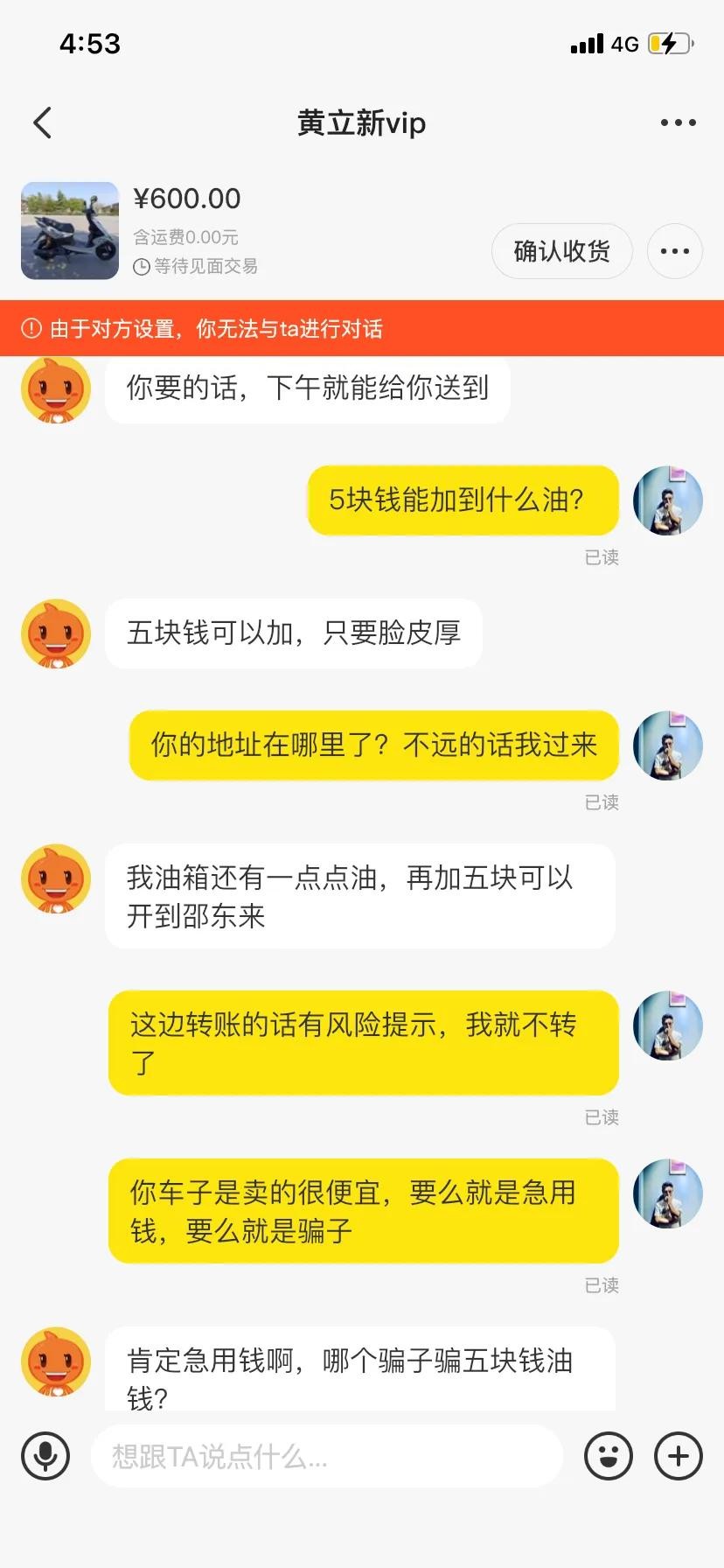Screen dimensions: 724x1568
Task: Focus the 想跟TA说点什么 message field
Action: pyautogui.click(x=325, y=1456)
